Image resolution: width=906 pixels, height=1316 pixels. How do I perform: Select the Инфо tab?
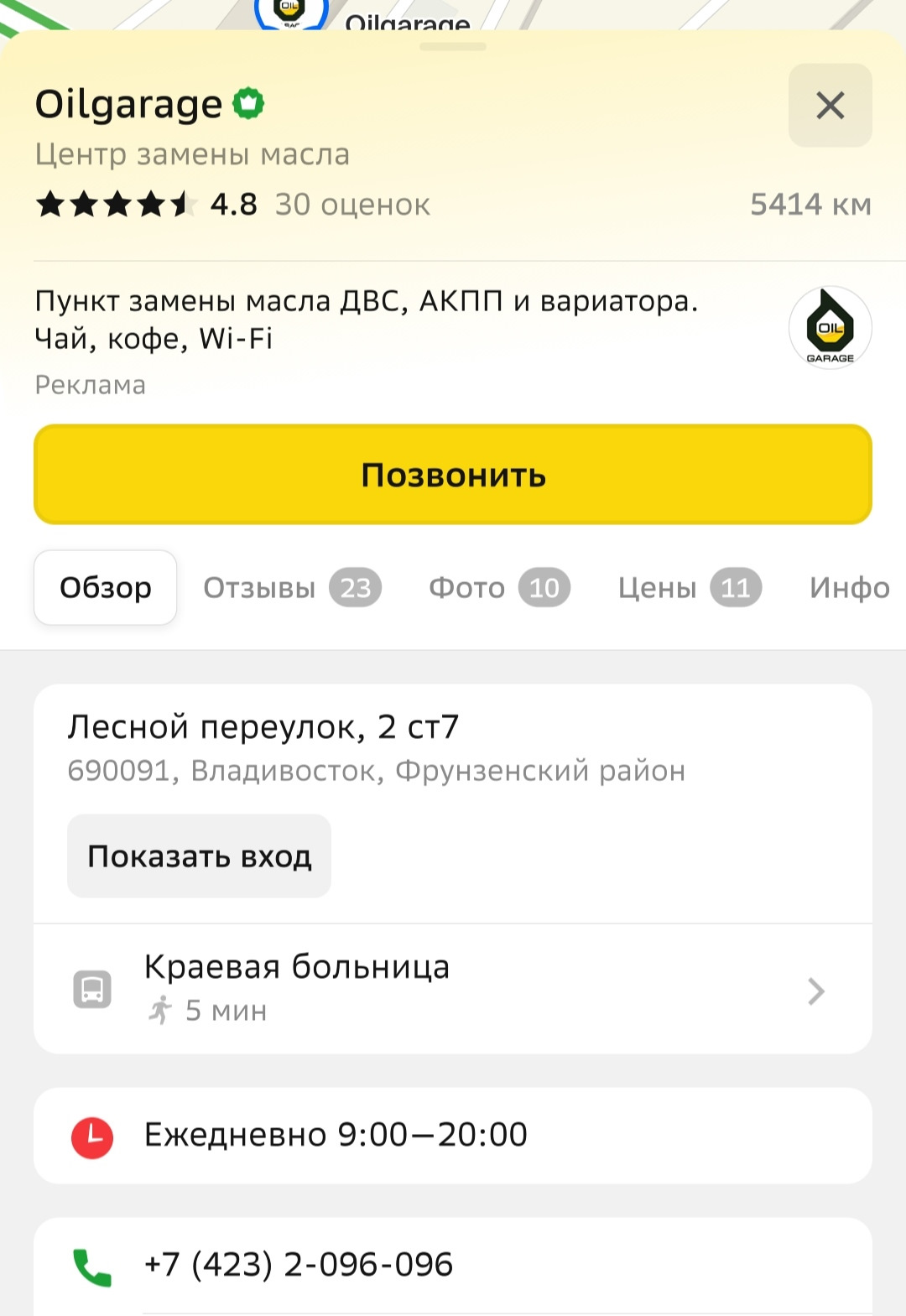[849, 588]
